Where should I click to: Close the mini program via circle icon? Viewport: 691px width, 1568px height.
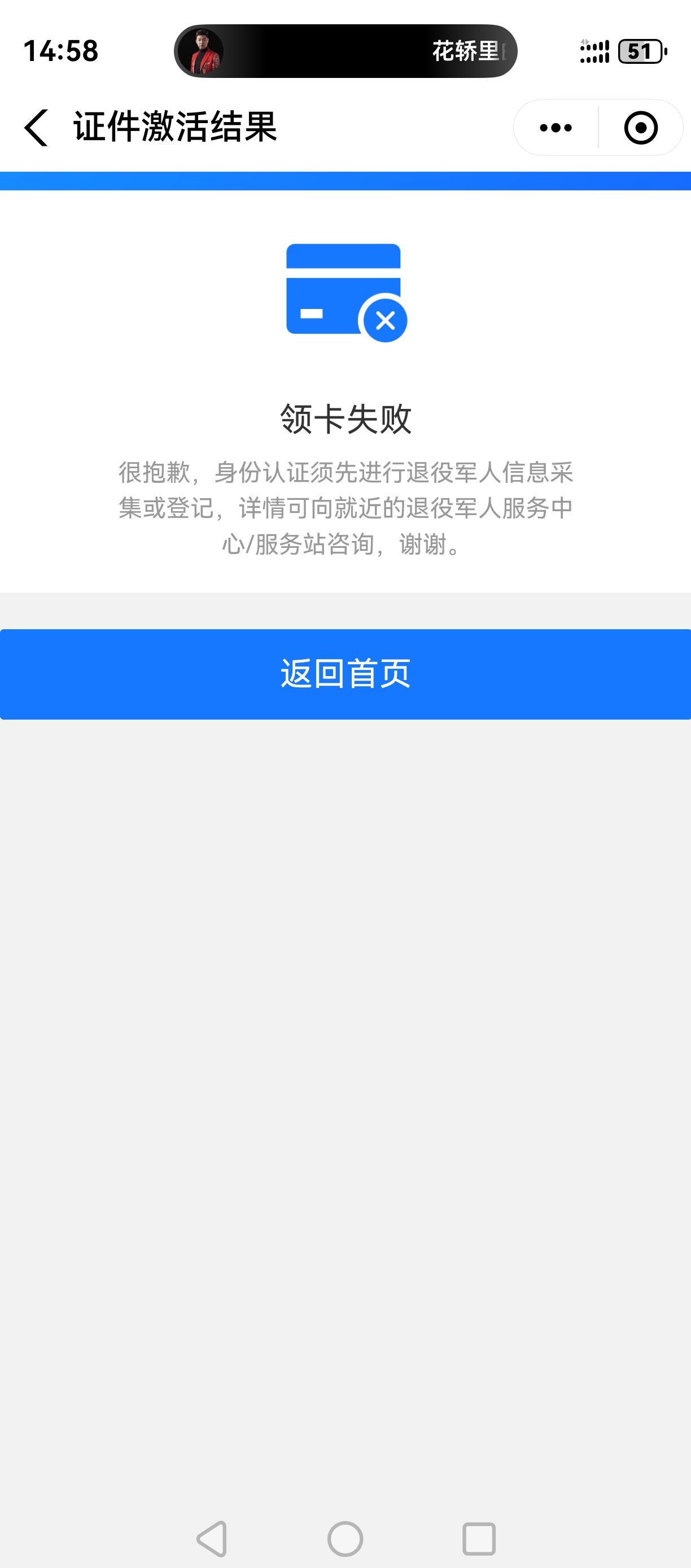(x=641, y=128)
